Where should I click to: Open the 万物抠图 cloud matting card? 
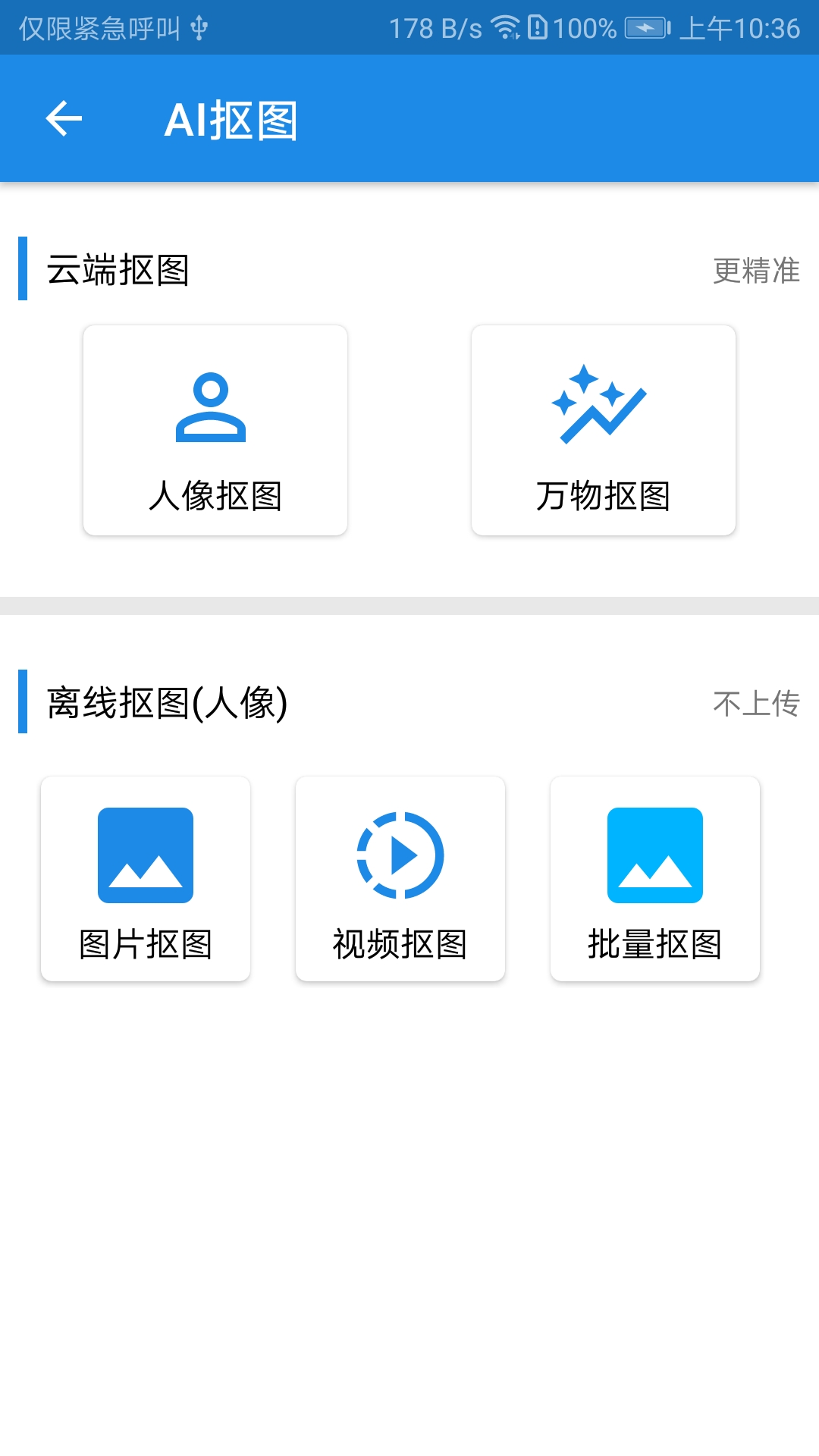pos(603,430)
